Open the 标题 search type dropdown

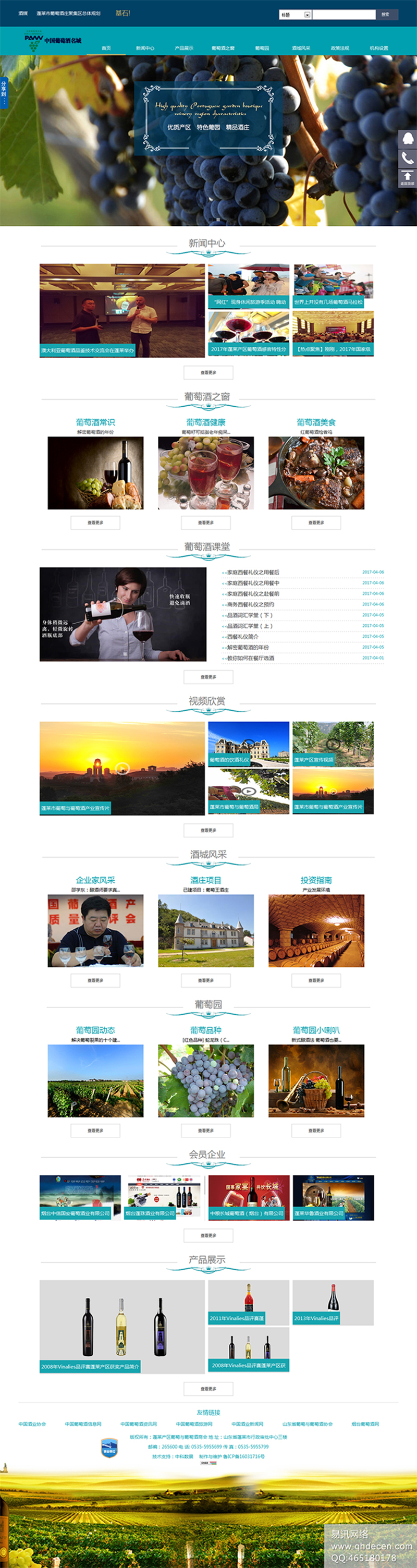click(295, 15)
